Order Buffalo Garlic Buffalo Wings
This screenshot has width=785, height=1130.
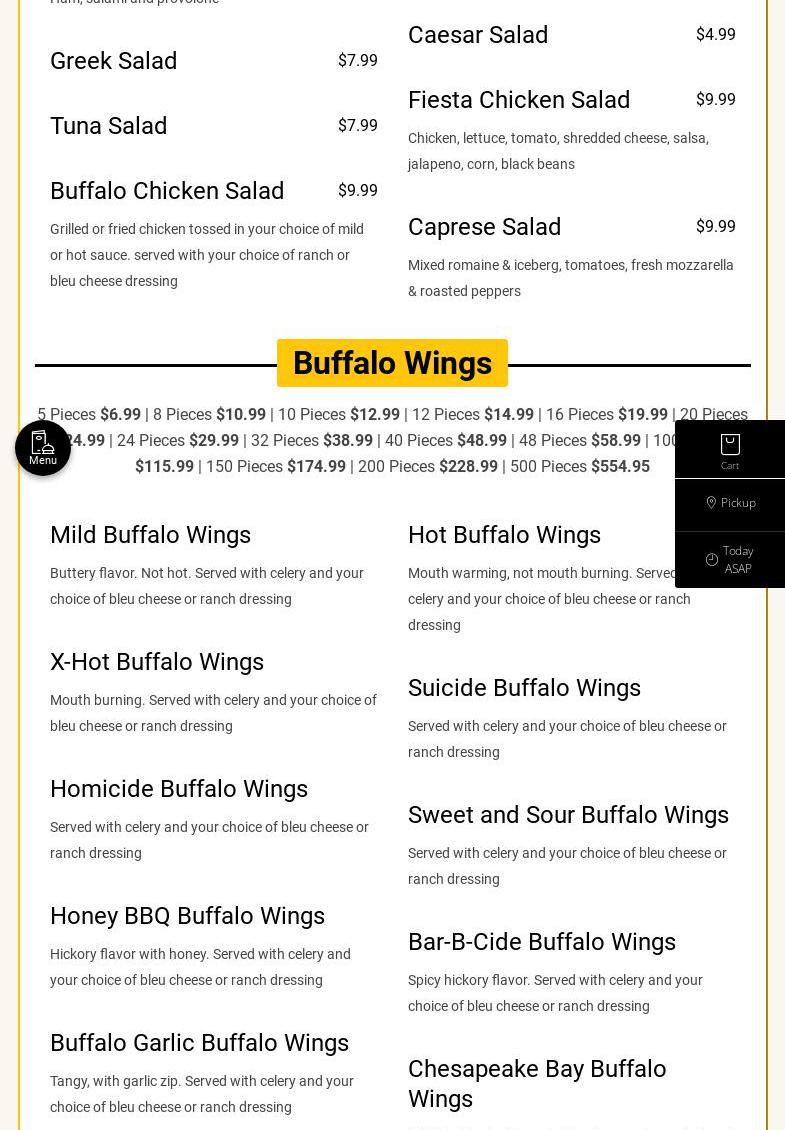tap(199, 1043)
